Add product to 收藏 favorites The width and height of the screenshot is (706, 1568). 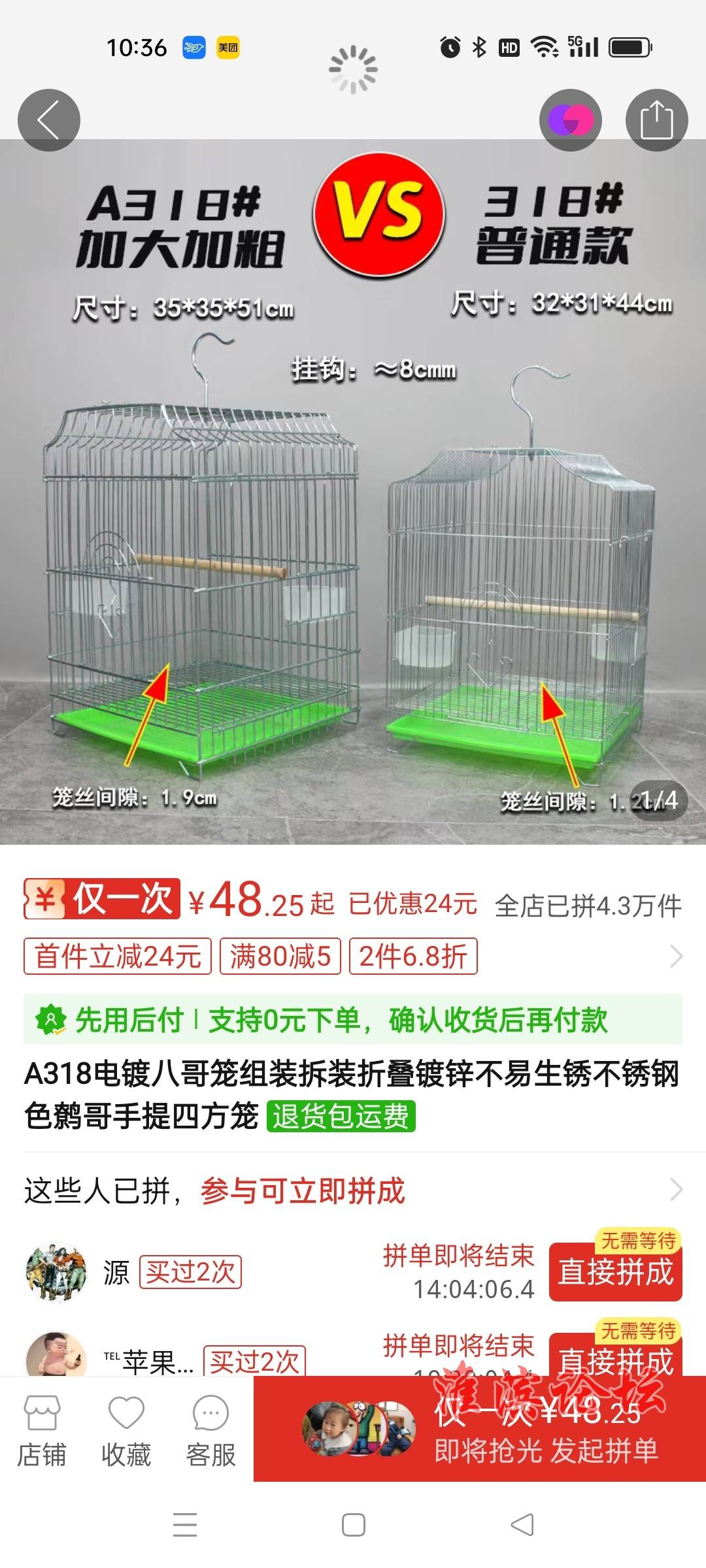tap(126, 1431)
